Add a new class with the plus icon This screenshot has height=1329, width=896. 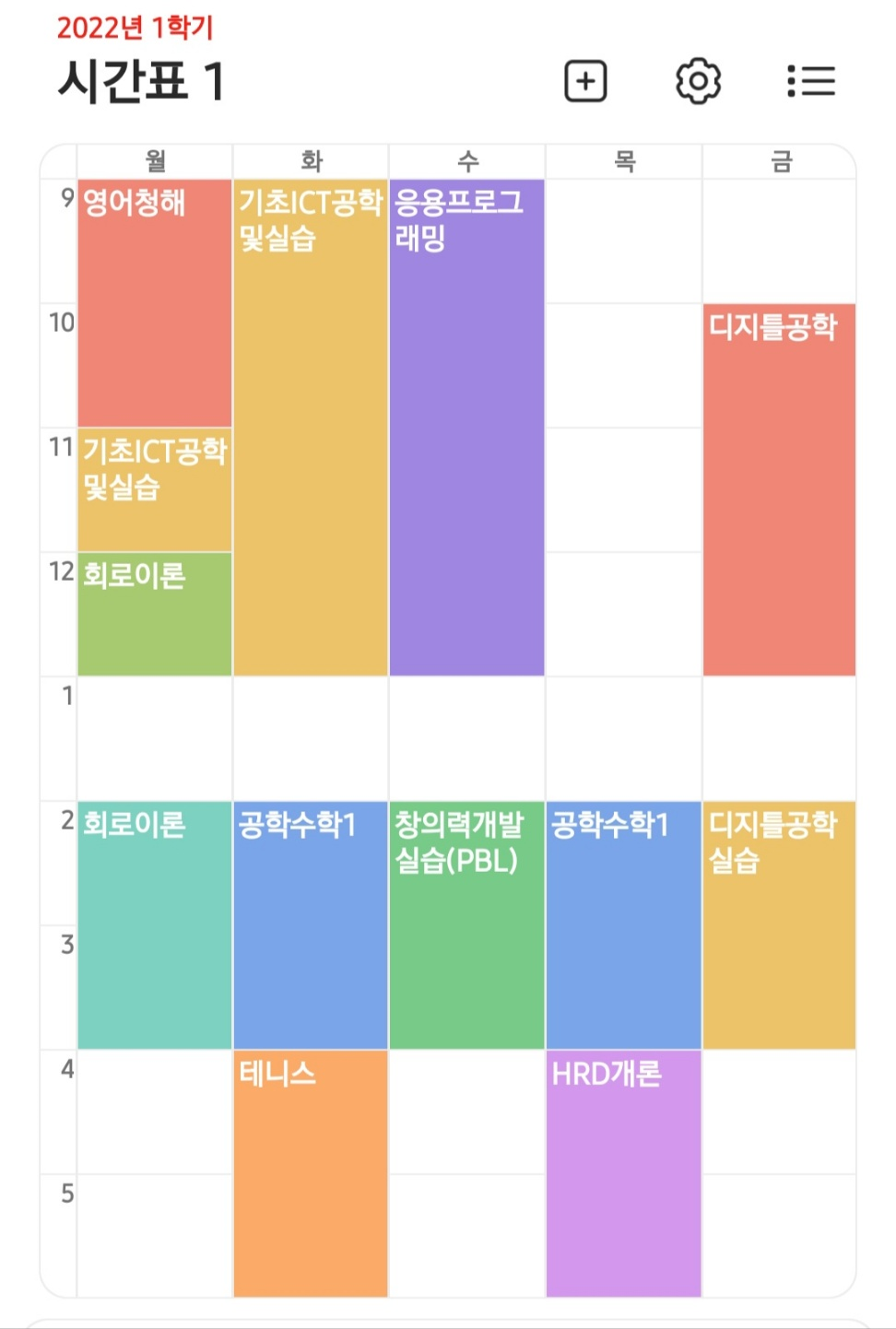[585, 81]
